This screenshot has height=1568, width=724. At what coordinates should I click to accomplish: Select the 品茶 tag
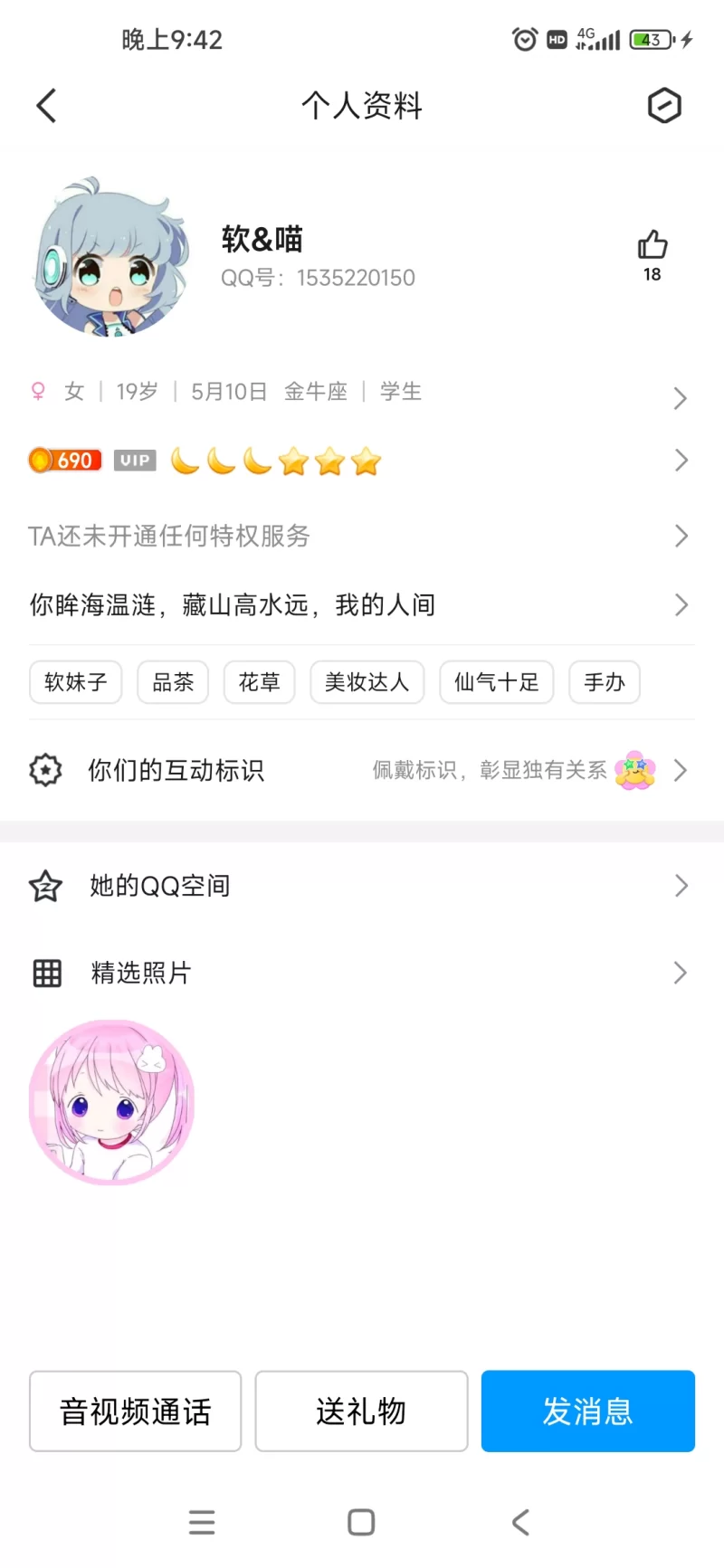[x=173, y=682]
